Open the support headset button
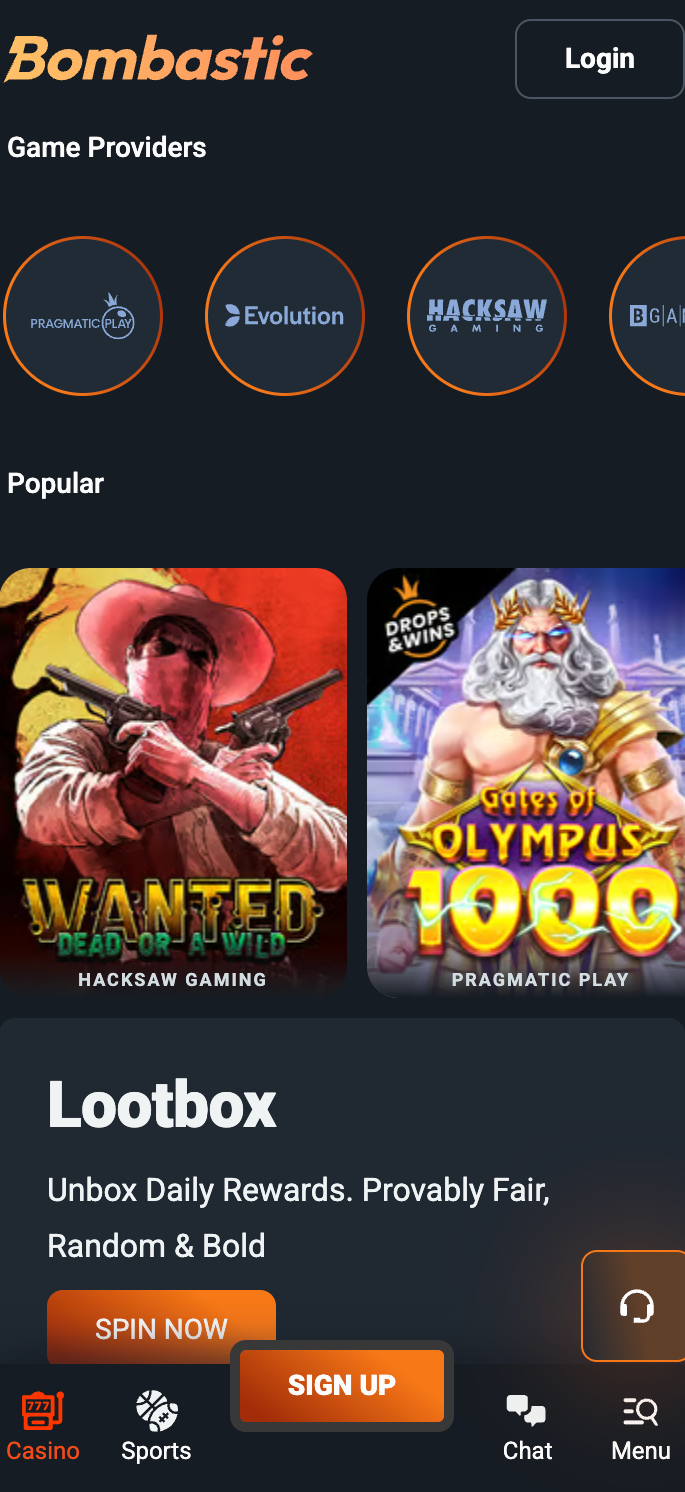The width and height of the screenshot is (685, 1492). 635,1305
